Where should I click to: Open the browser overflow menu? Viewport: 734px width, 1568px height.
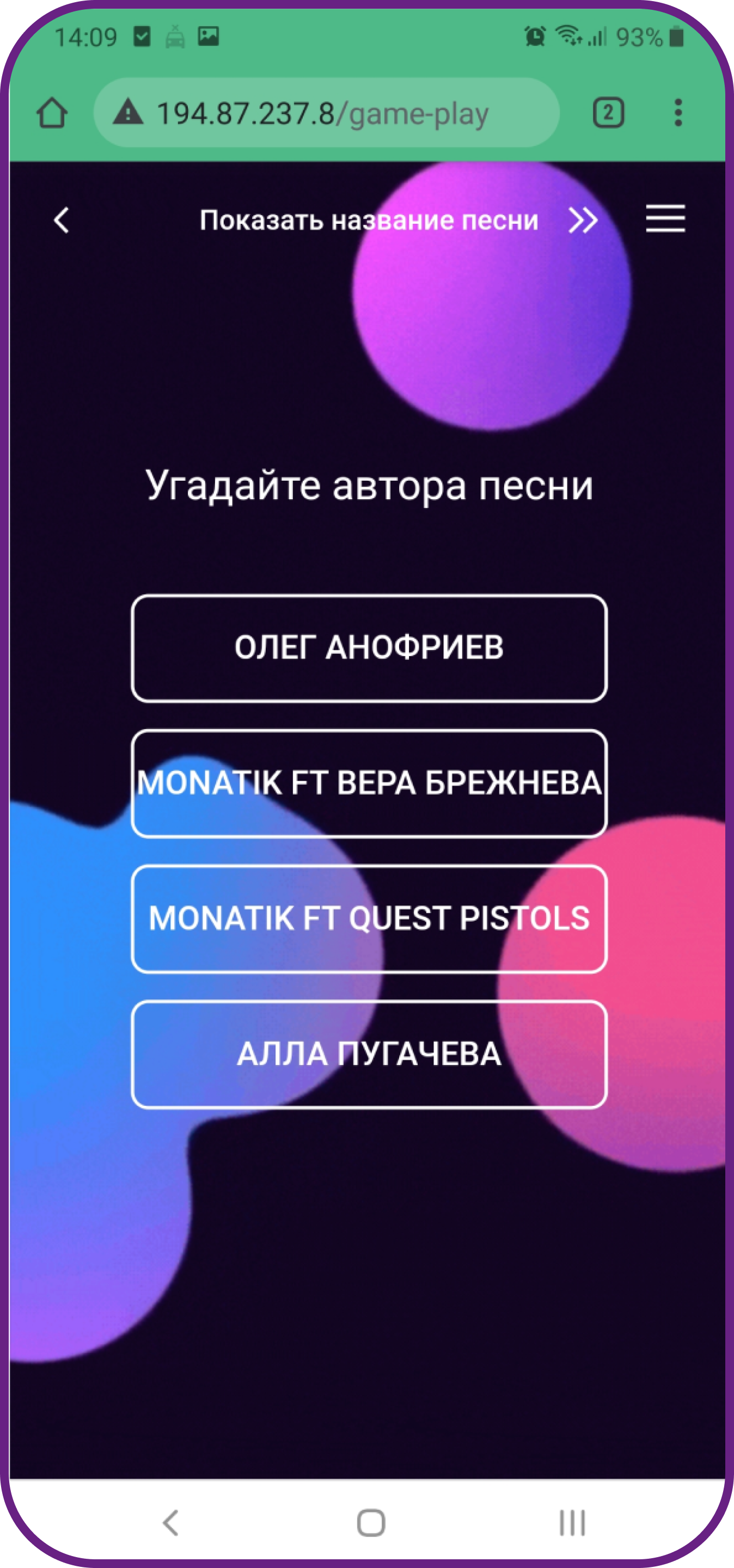[x=678, y=113]
